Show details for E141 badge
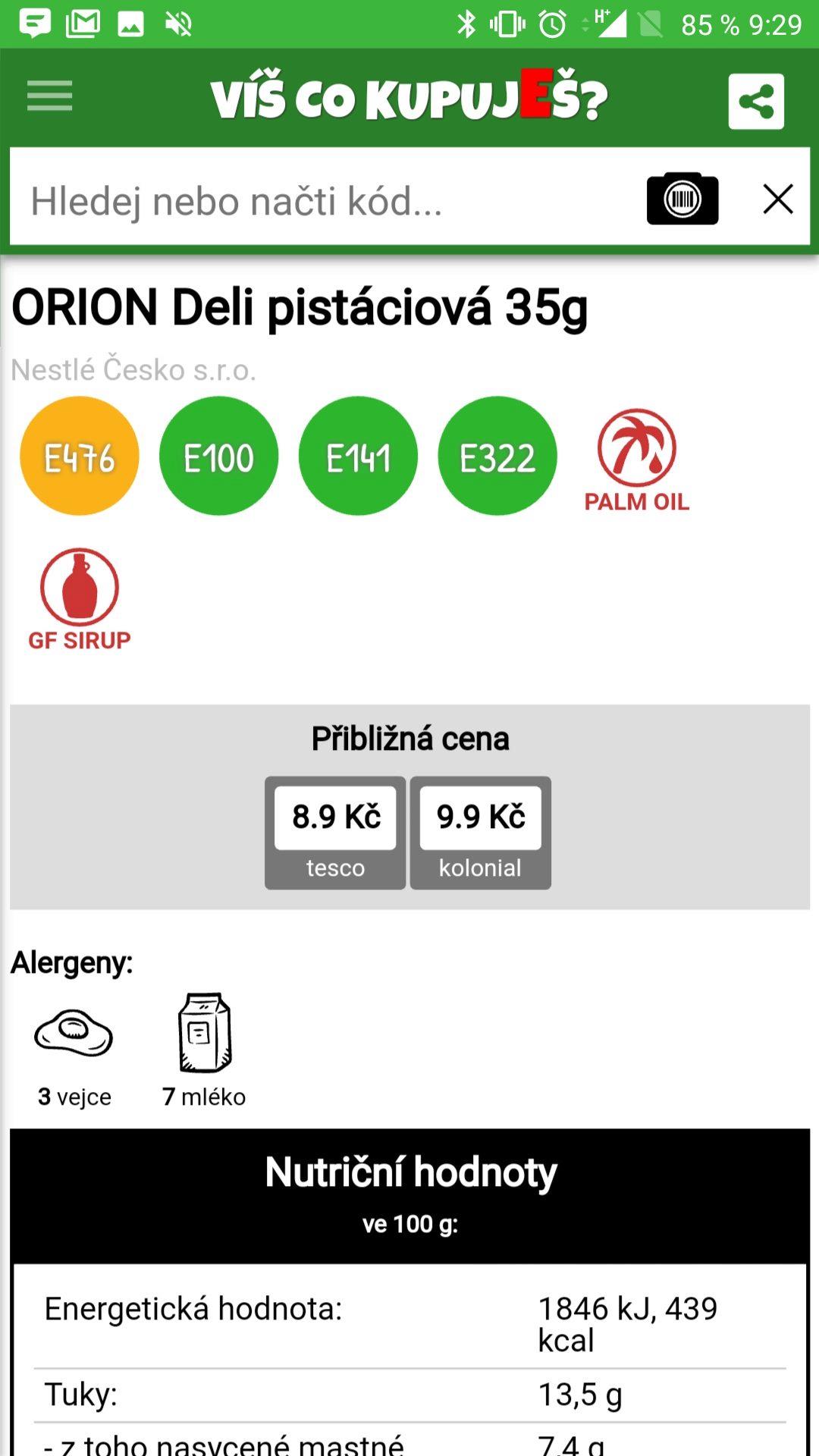Image resolution: width=819 pixels, height=1456 pixels. click(x=359, y=457)
